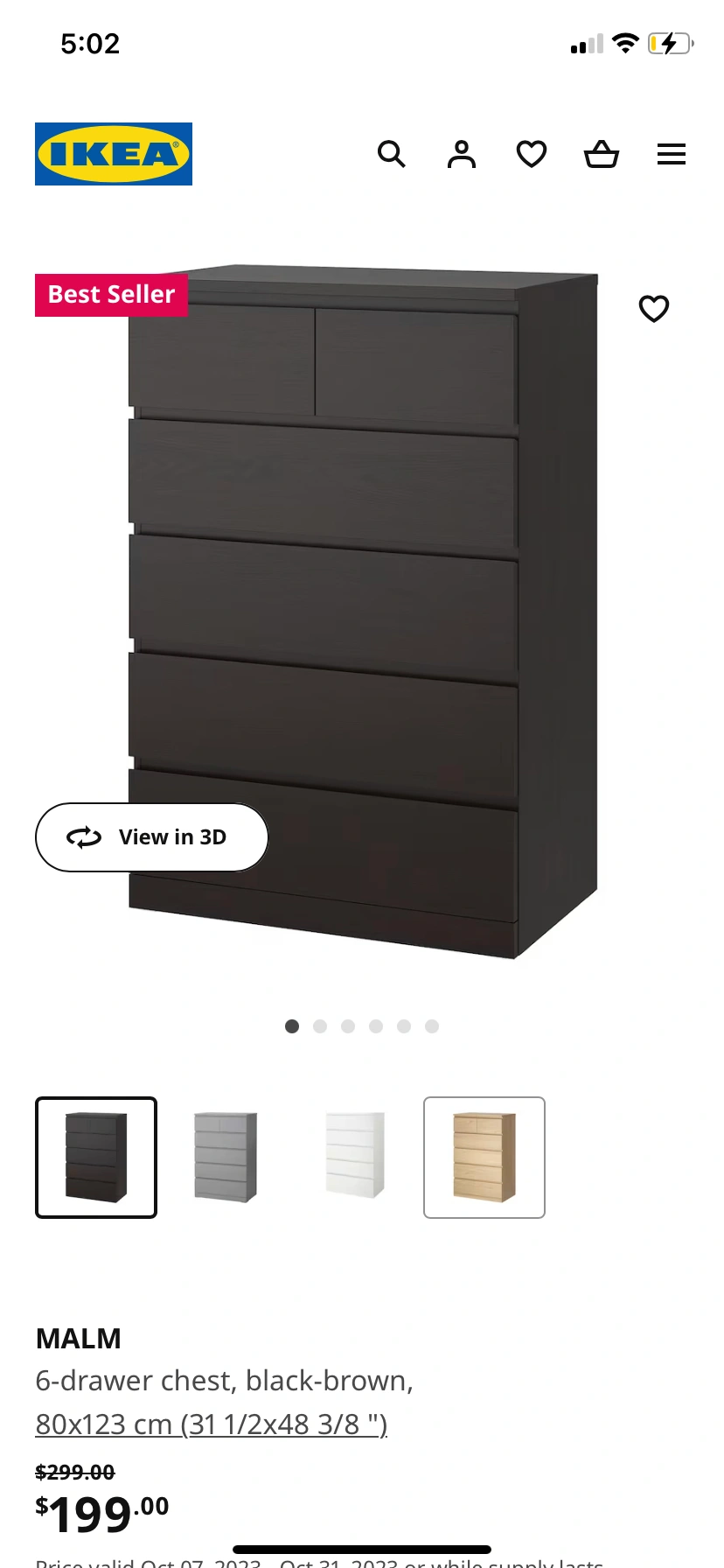Select the oak veneer color variant
724x1568 pixels.
[484, 1157]
